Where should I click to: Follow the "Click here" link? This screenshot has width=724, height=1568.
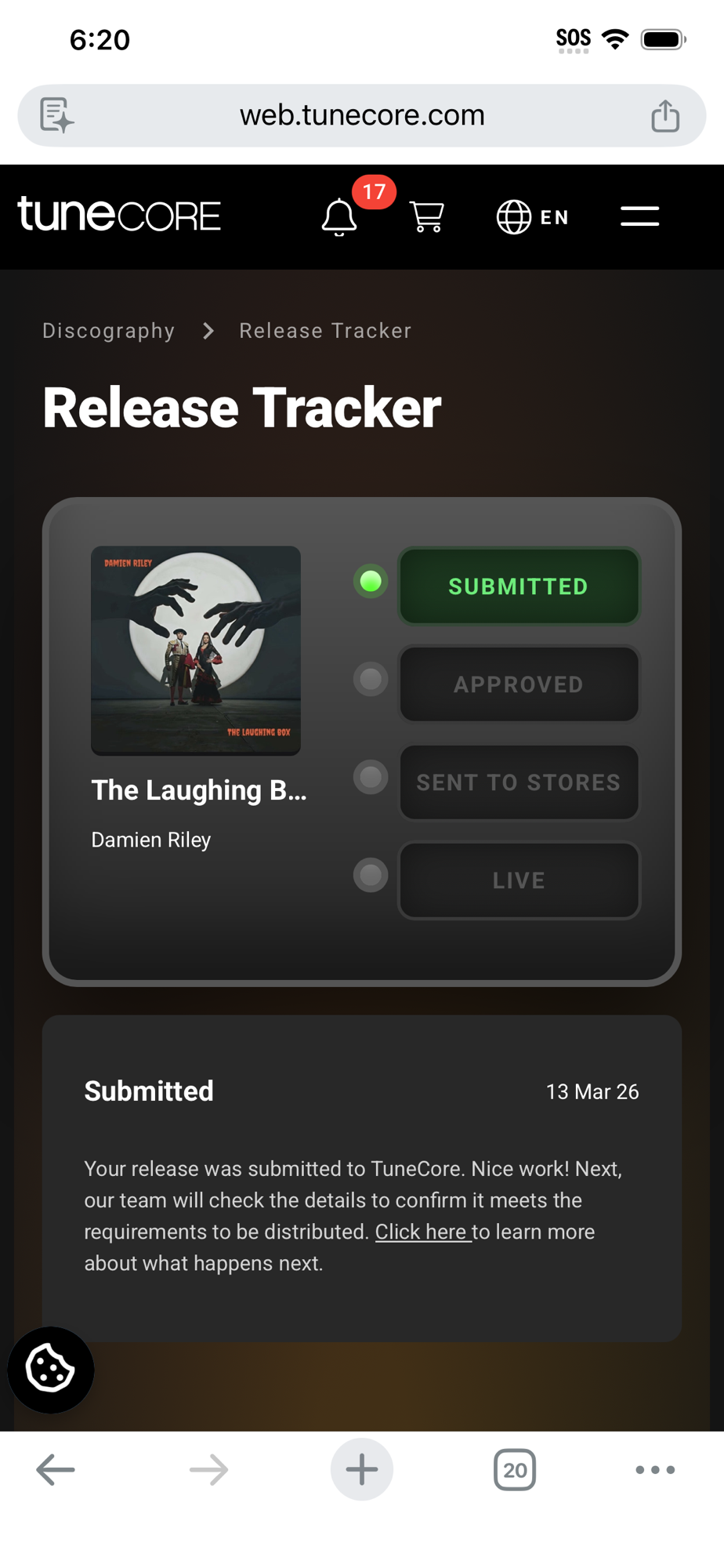point(422,1232)
